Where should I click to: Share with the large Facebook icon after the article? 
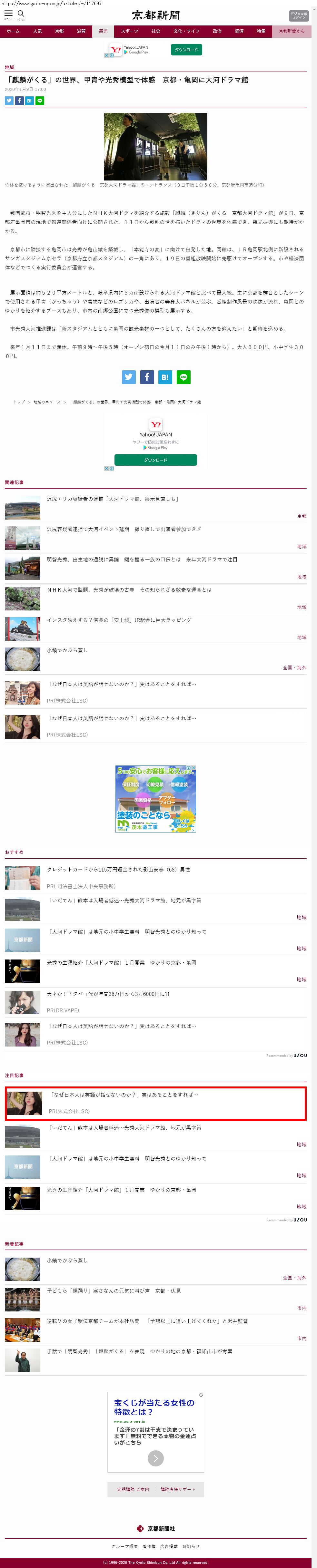point(147,377)
